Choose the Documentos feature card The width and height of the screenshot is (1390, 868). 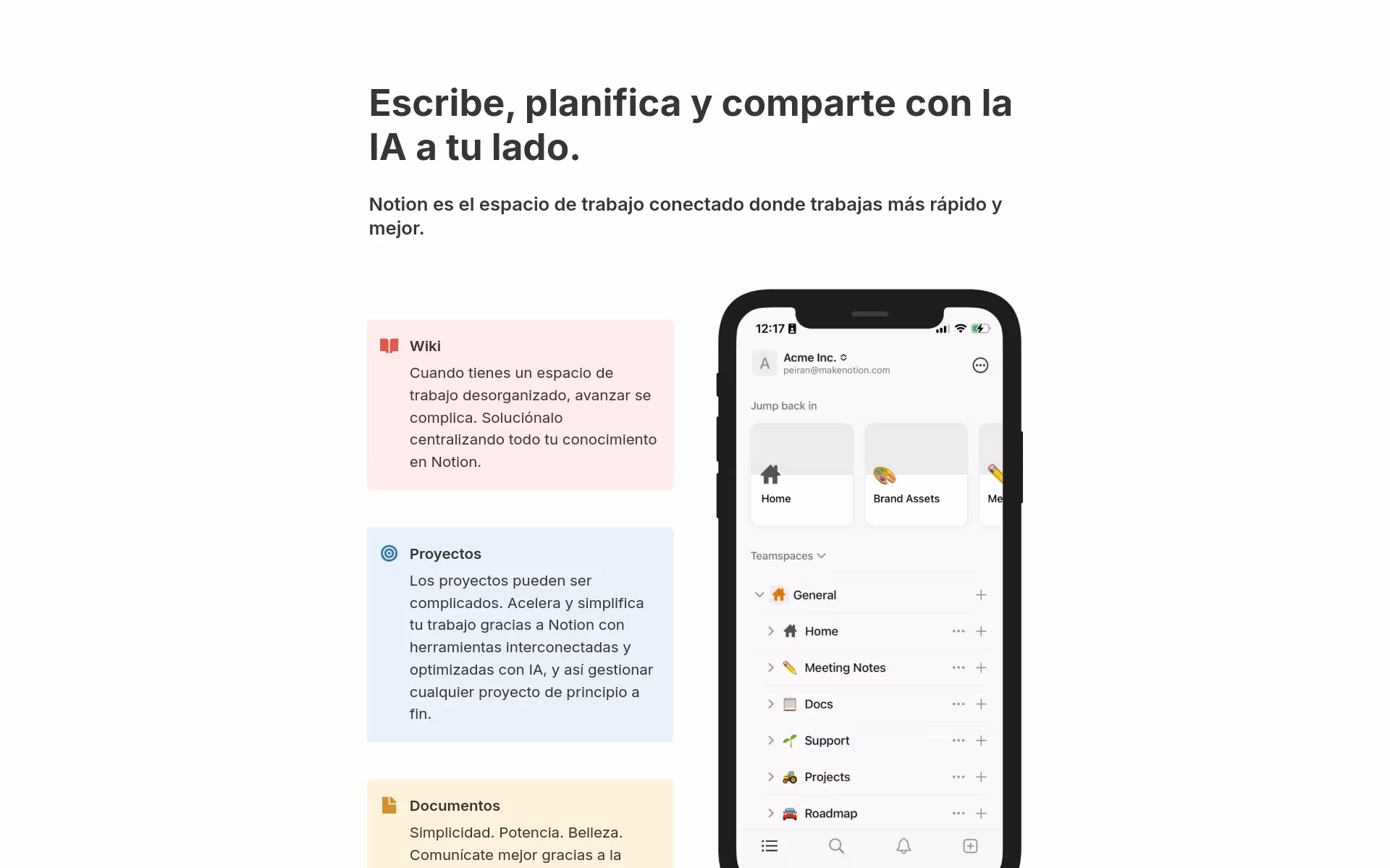pyautogui.click(x=520, y=824)
